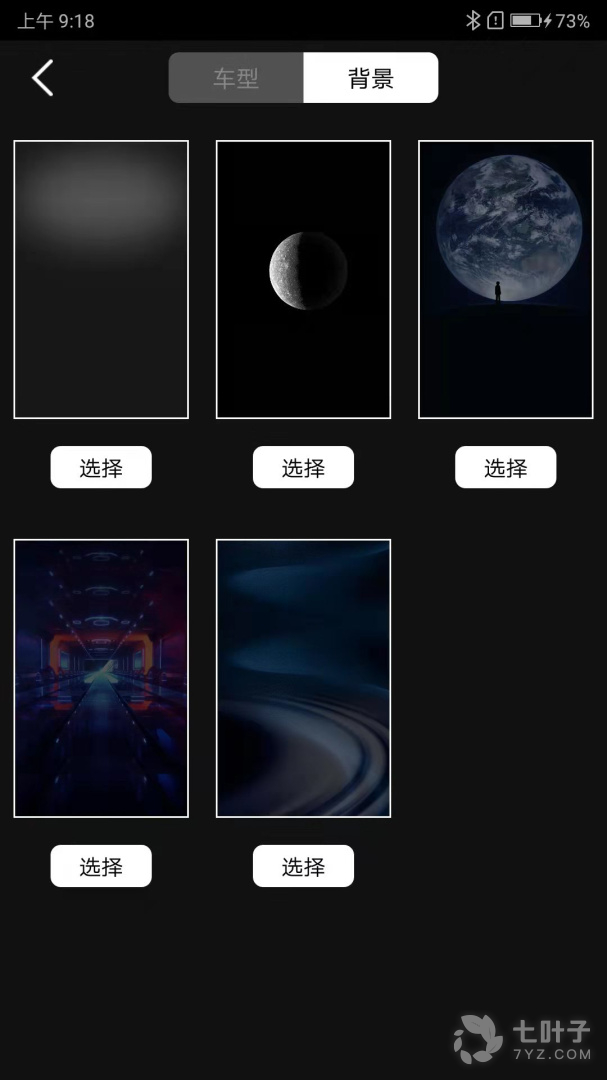The height and width of the screenshot is (1080, 607).
Task: Open the half-moon background preview
Action: 303,279
